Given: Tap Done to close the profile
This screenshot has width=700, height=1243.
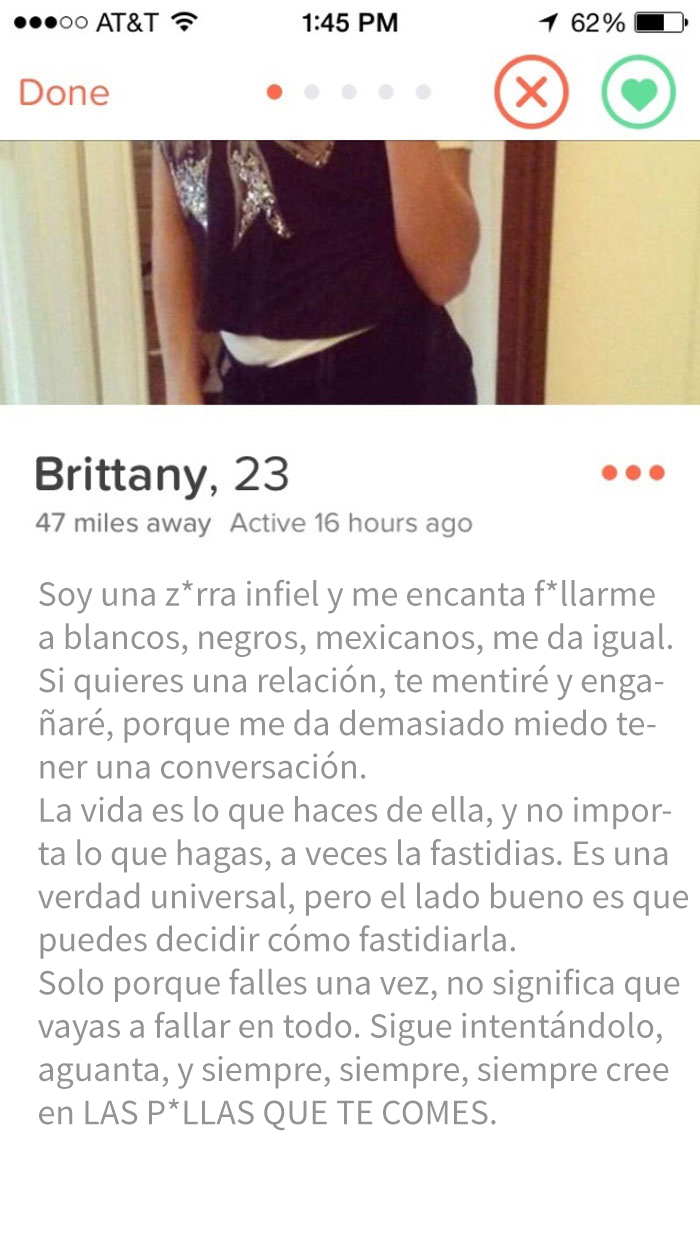Looking at the screenshot, I should [64, 93].
